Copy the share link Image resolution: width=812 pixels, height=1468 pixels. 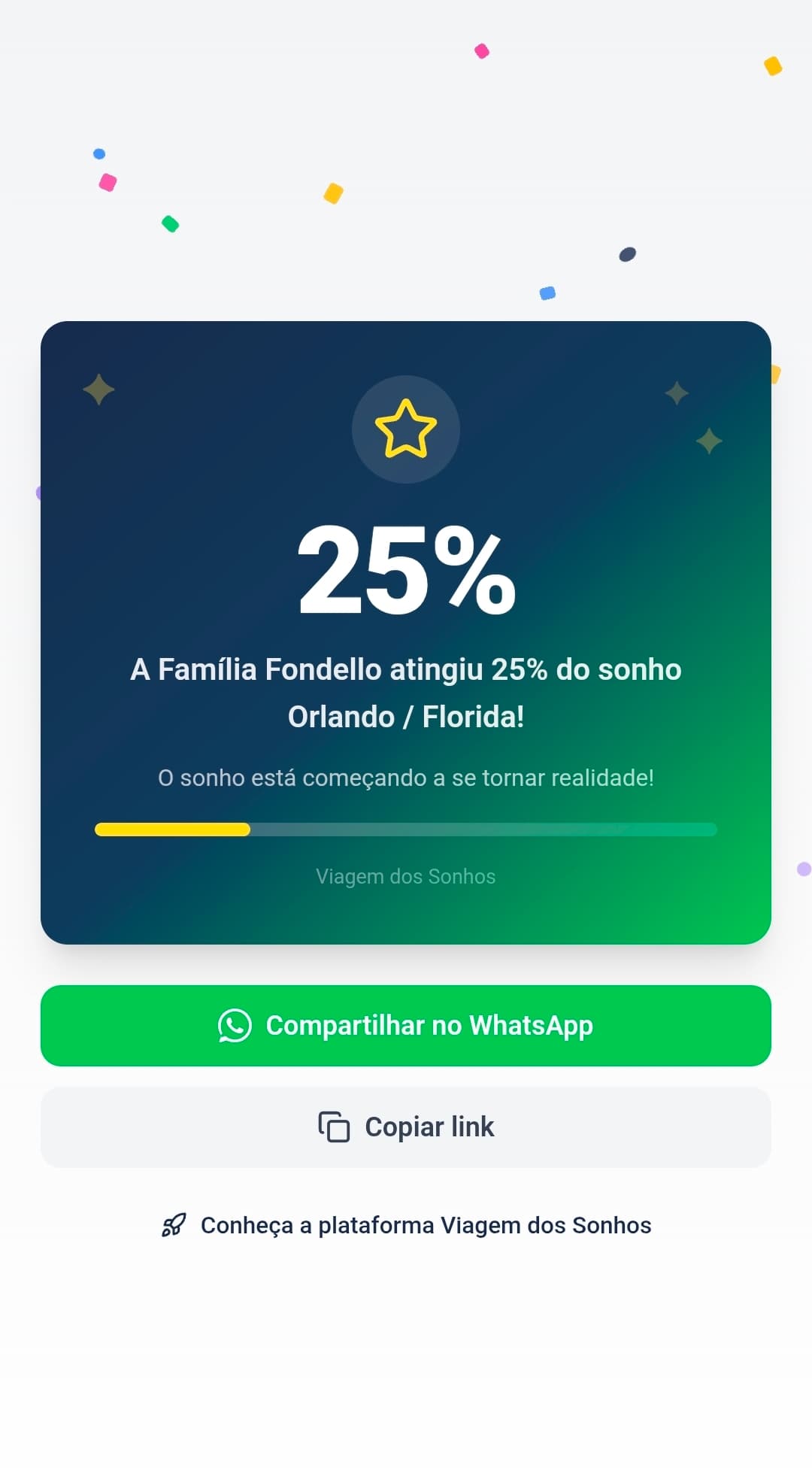click(x=406, y=1127)
